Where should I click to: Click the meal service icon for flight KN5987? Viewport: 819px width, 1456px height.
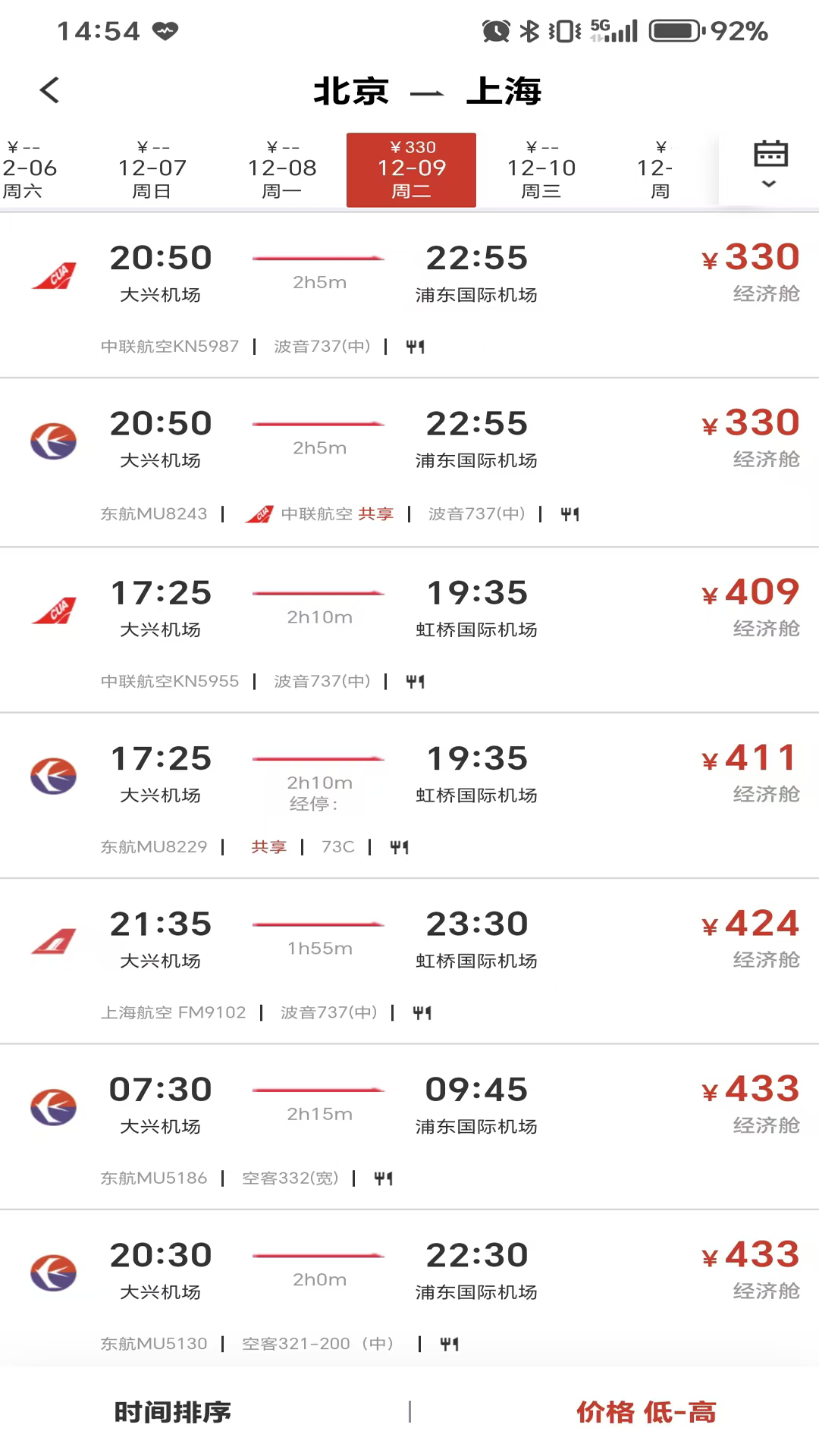click(416, 347)
